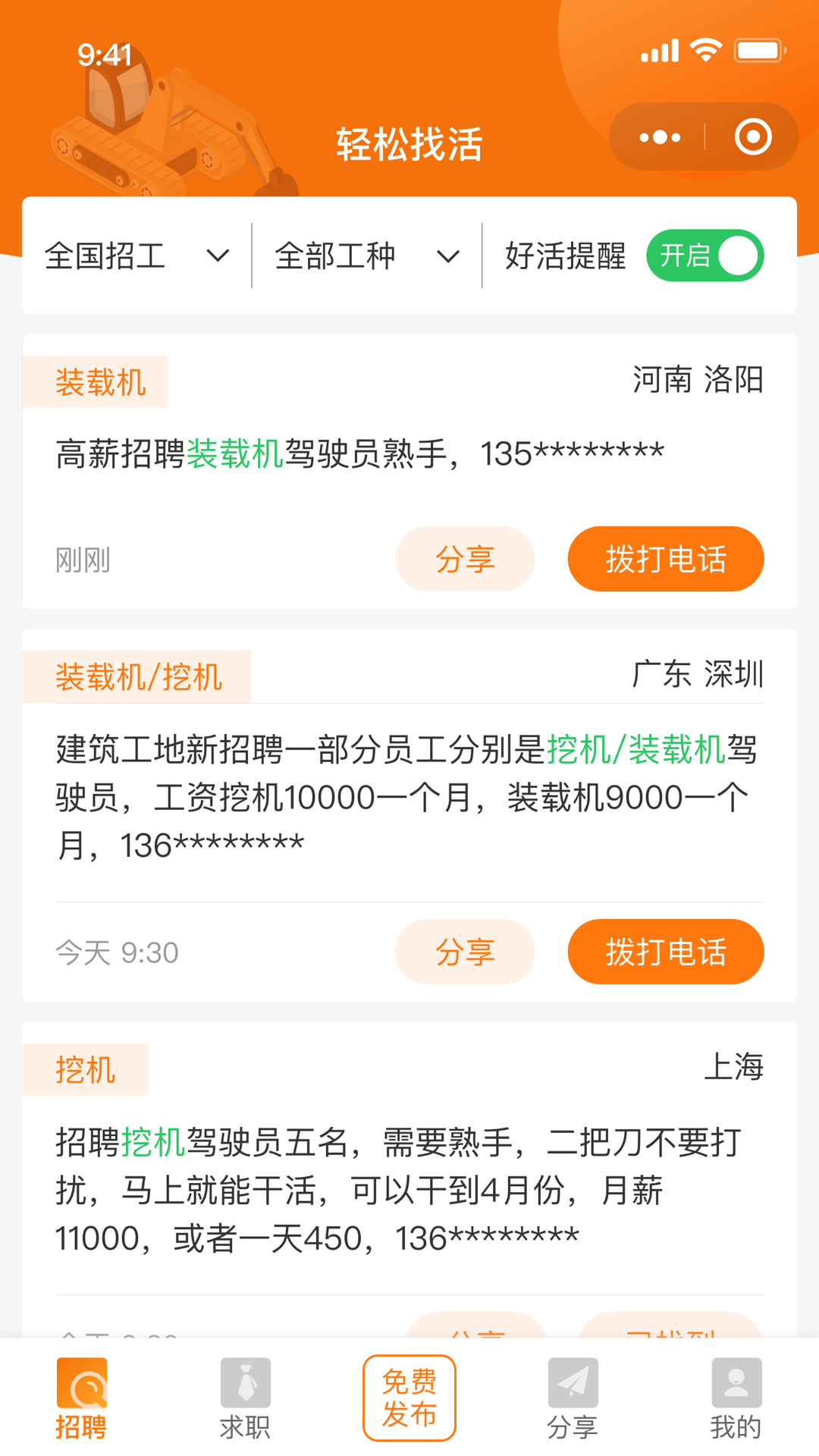Tap 分享 on the Shenzhen 装载机/挖机 listing
This screenshot has height=1456, width=819.
(x=465, y=952)
